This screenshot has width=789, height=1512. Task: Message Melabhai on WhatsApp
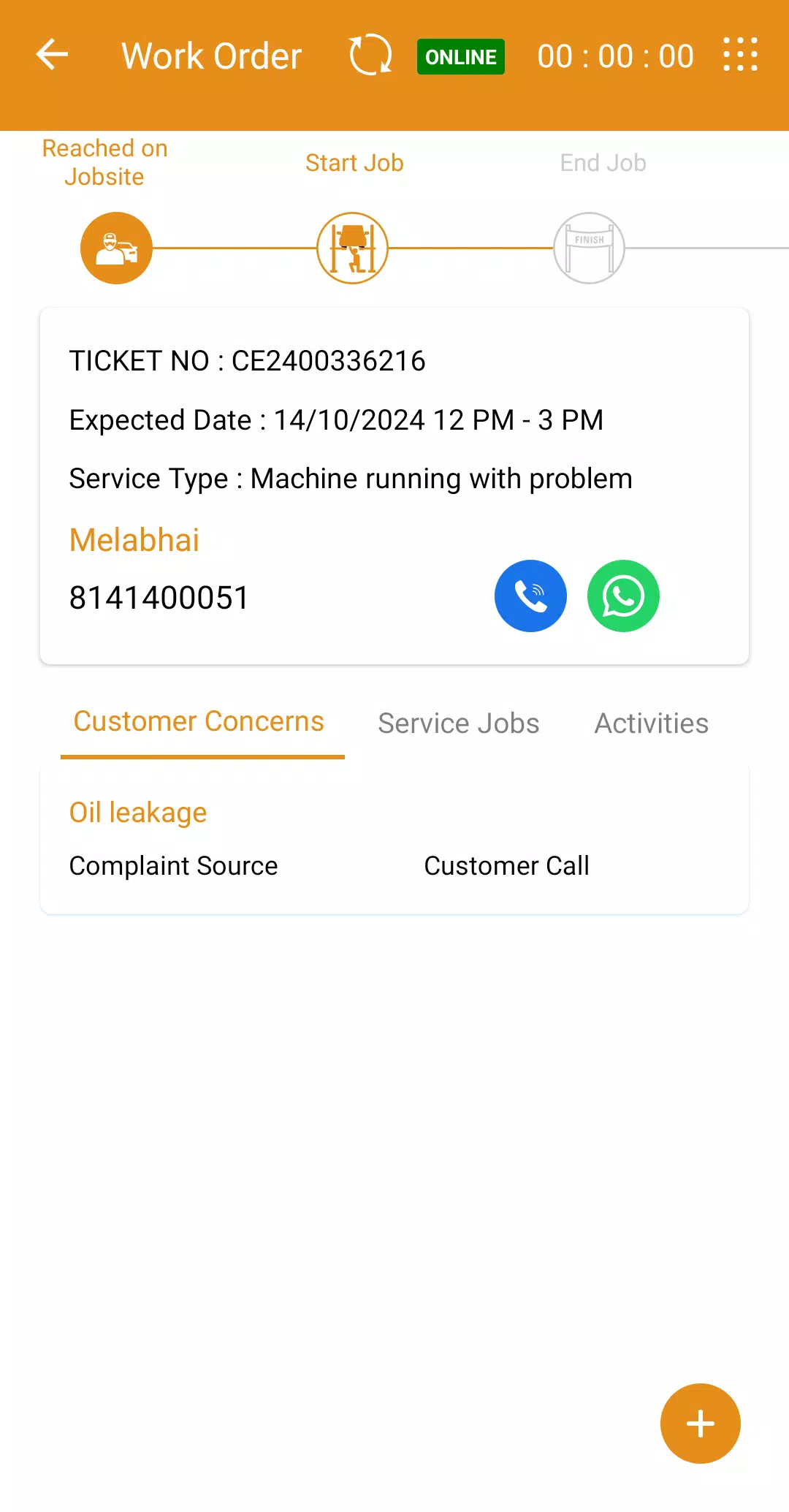(623, 596)
